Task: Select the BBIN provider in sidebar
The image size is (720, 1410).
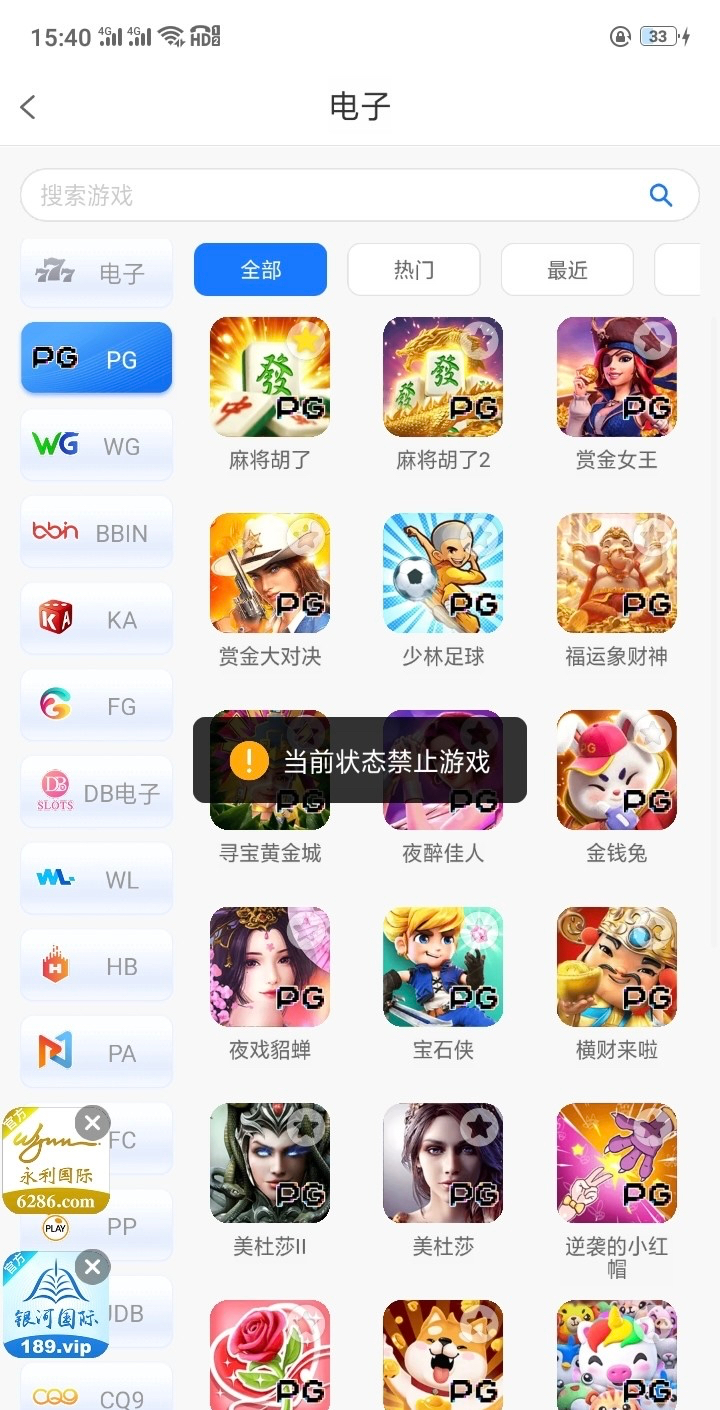Action: [97, 533]
